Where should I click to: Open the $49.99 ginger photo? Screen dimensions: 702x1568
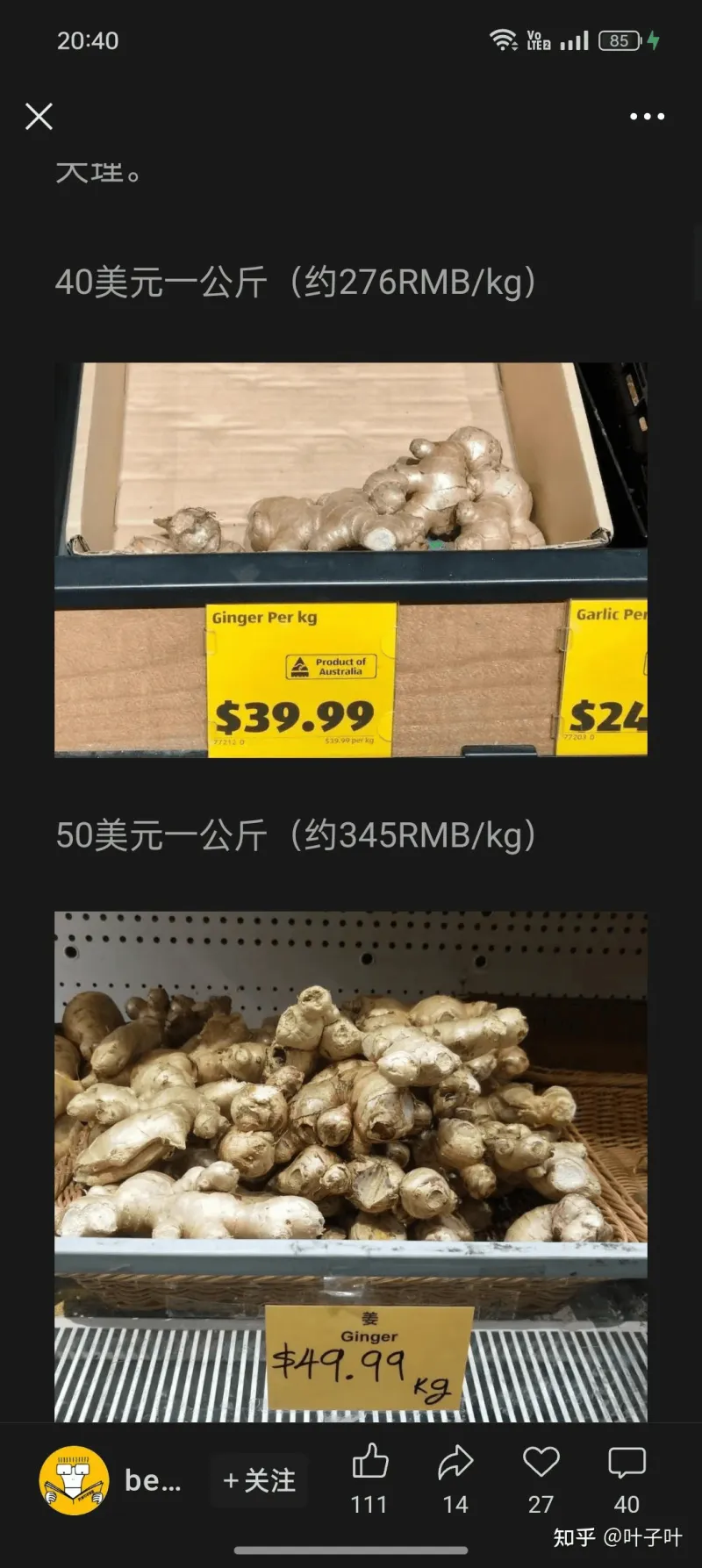click(351, 1165)
